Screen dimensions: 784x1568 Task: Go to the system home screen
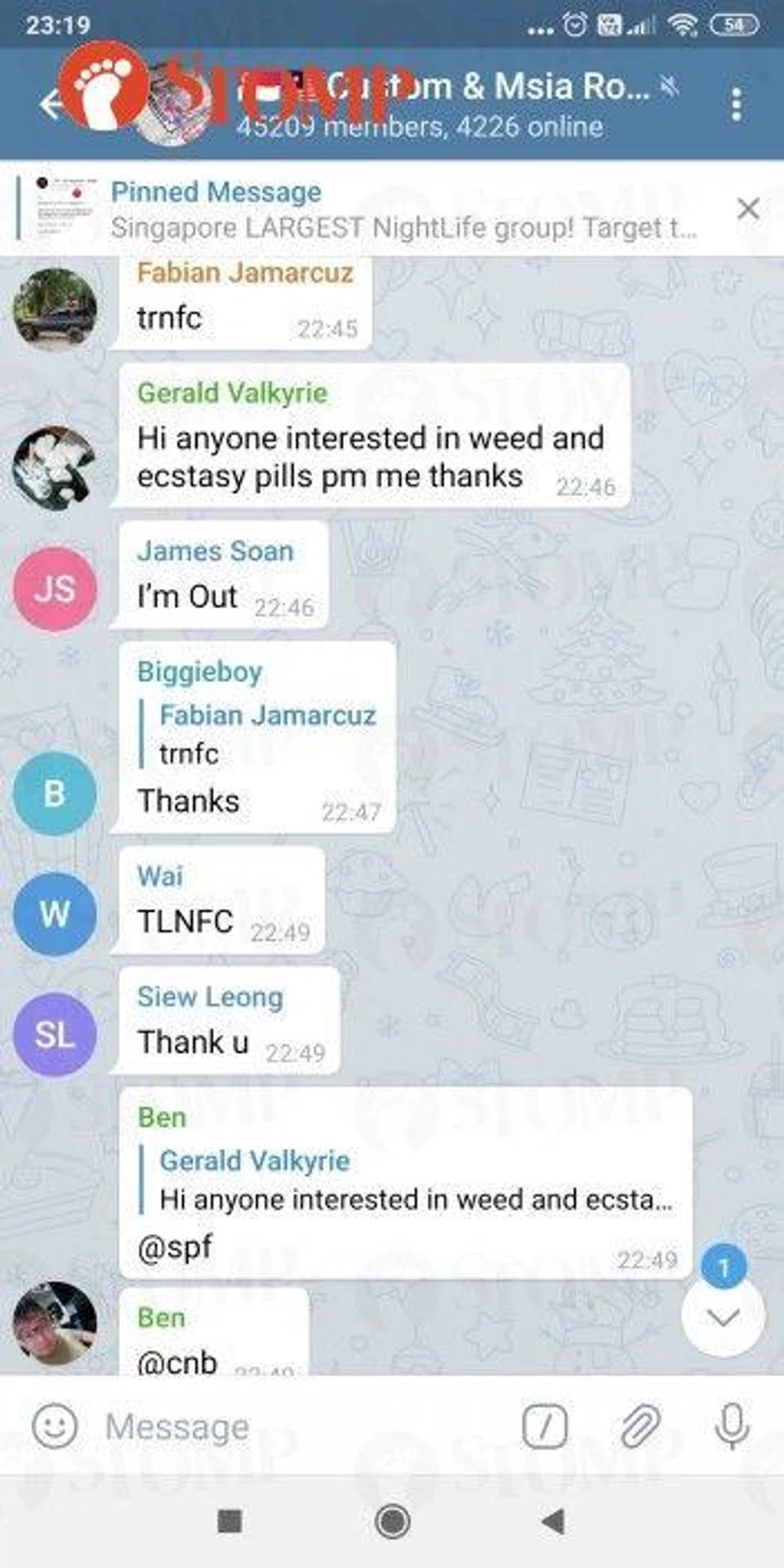click(x=392, y=1521)
